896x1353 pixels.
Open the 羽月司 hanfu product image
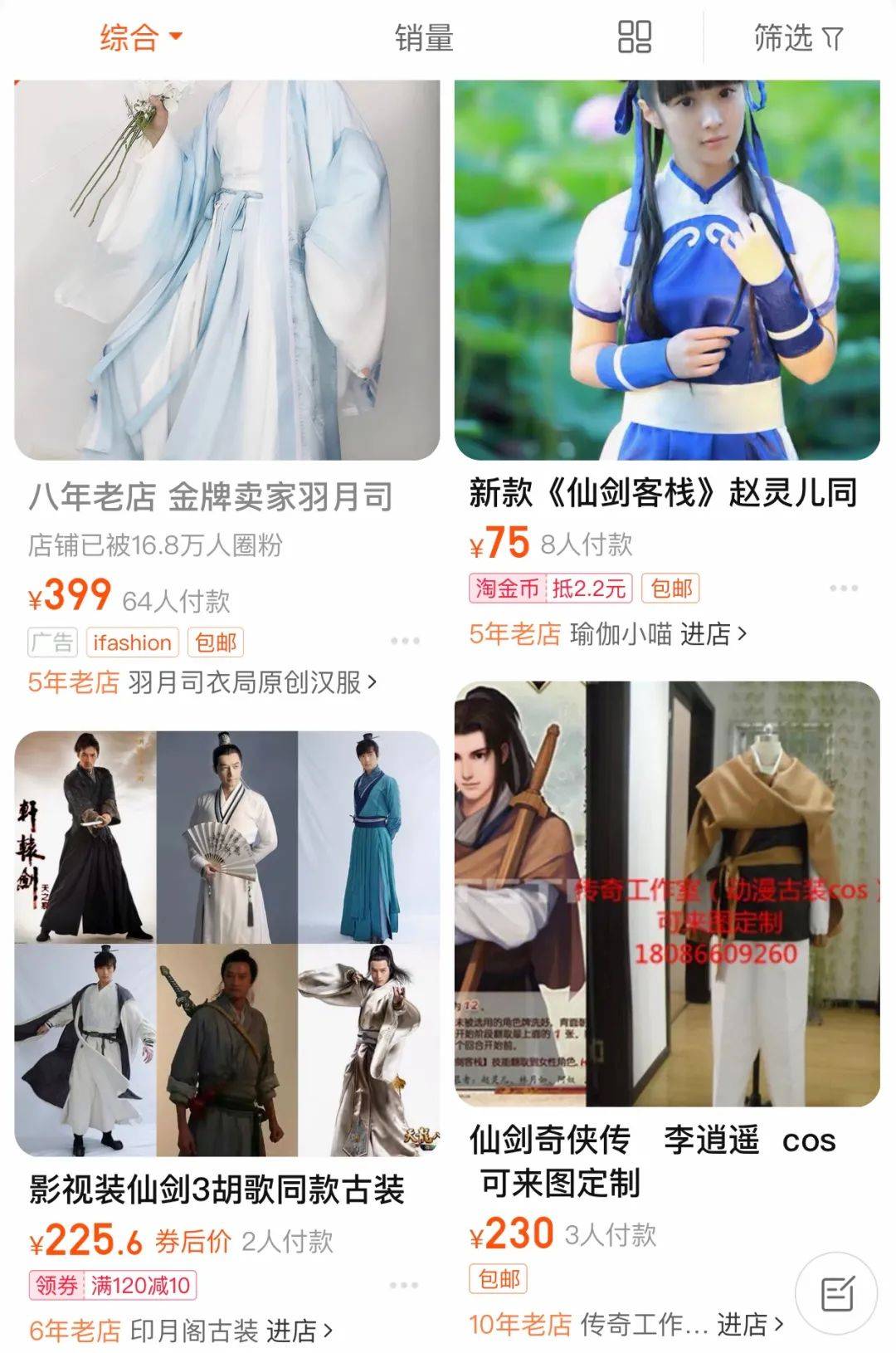tap(226, 270)
